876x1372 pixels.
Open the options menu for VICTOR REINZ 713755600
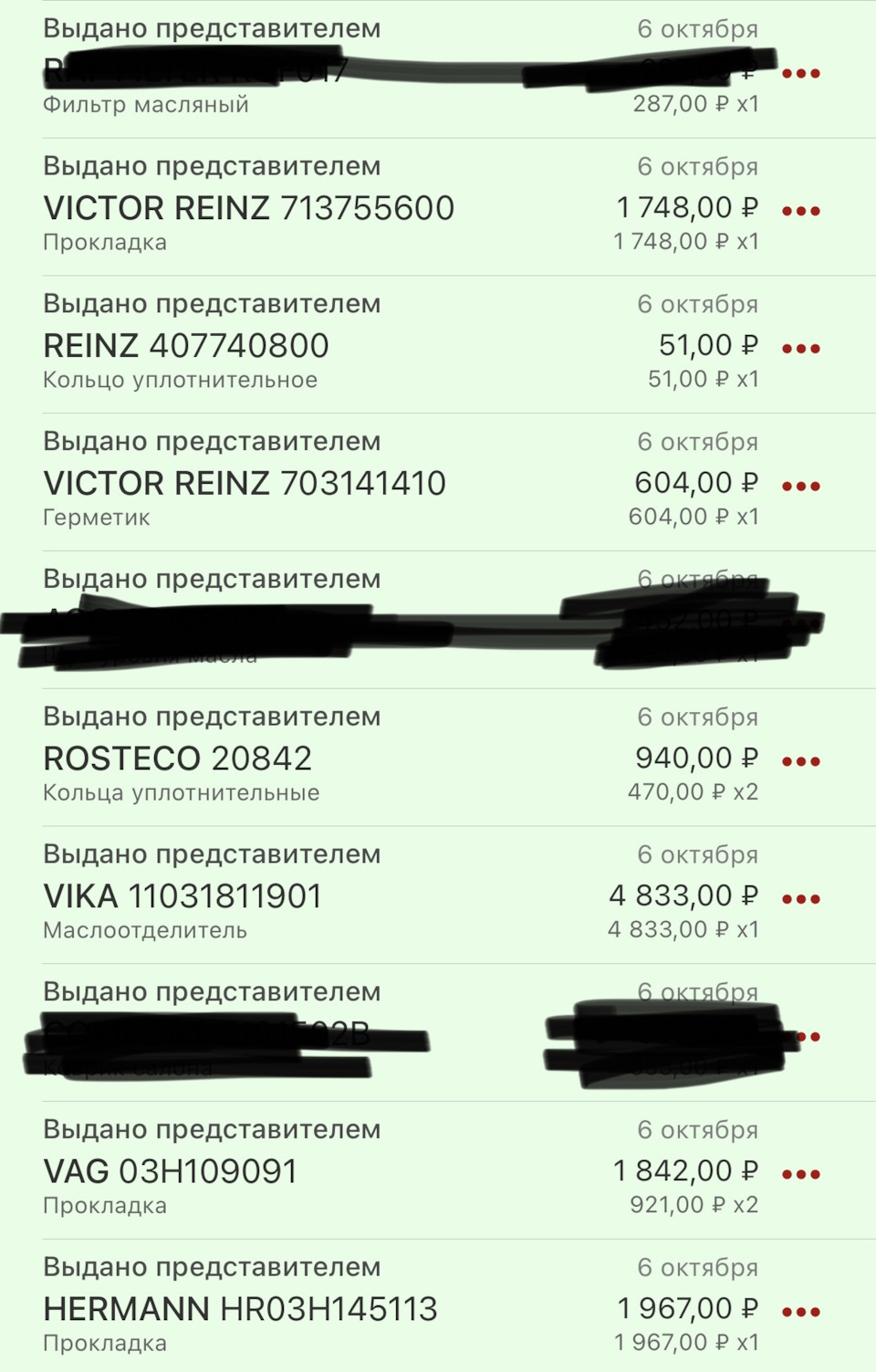pos(801,210)
